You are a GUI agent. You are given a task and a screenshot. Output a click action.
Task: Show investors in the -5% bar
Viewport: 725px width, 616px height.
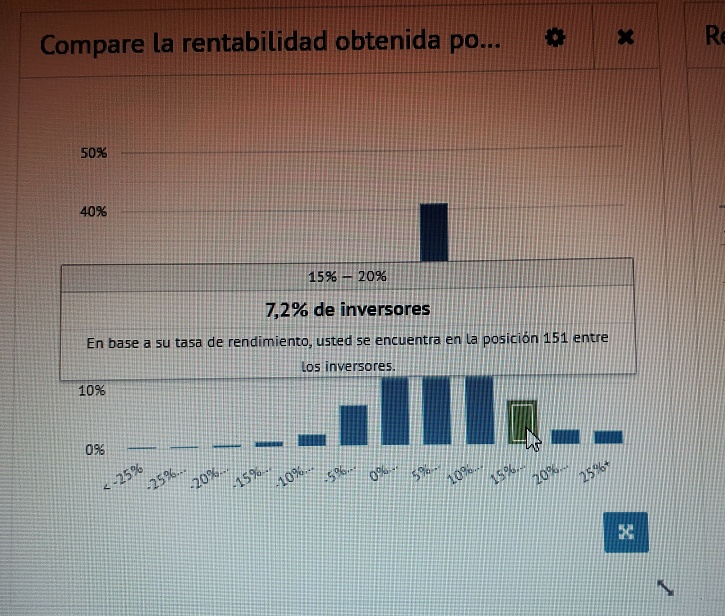pos(354,425)
